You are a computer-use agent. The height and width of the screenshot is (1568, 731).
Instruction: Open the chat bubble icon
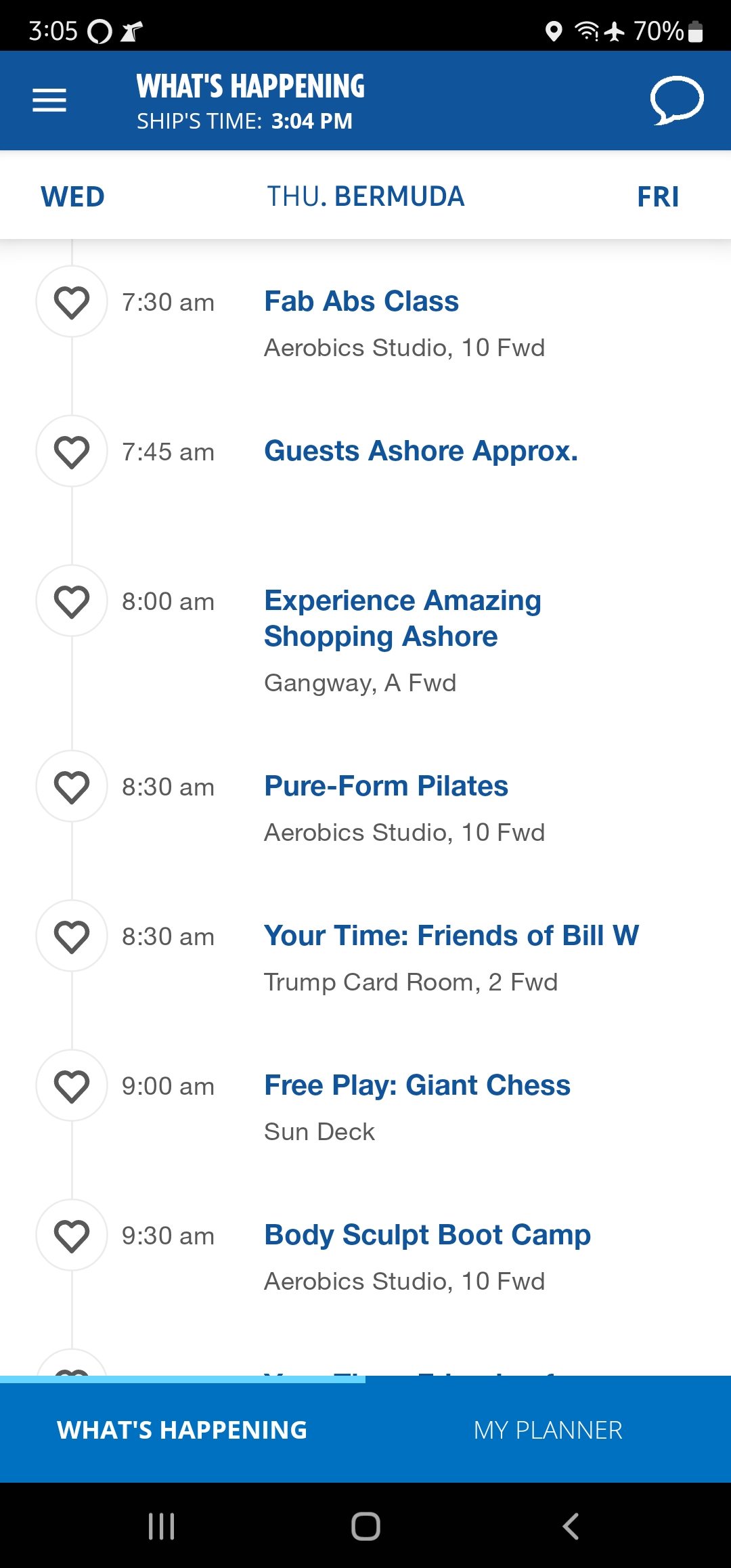click(677, 100)
